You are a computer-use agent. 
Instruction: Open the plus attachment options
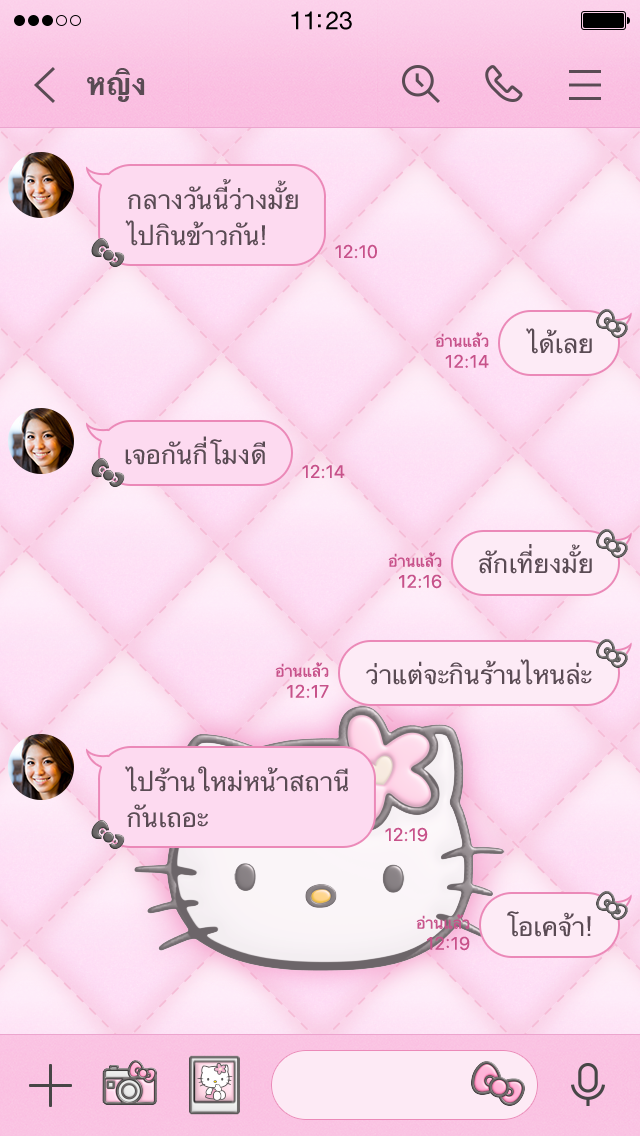click(50, 1085)
